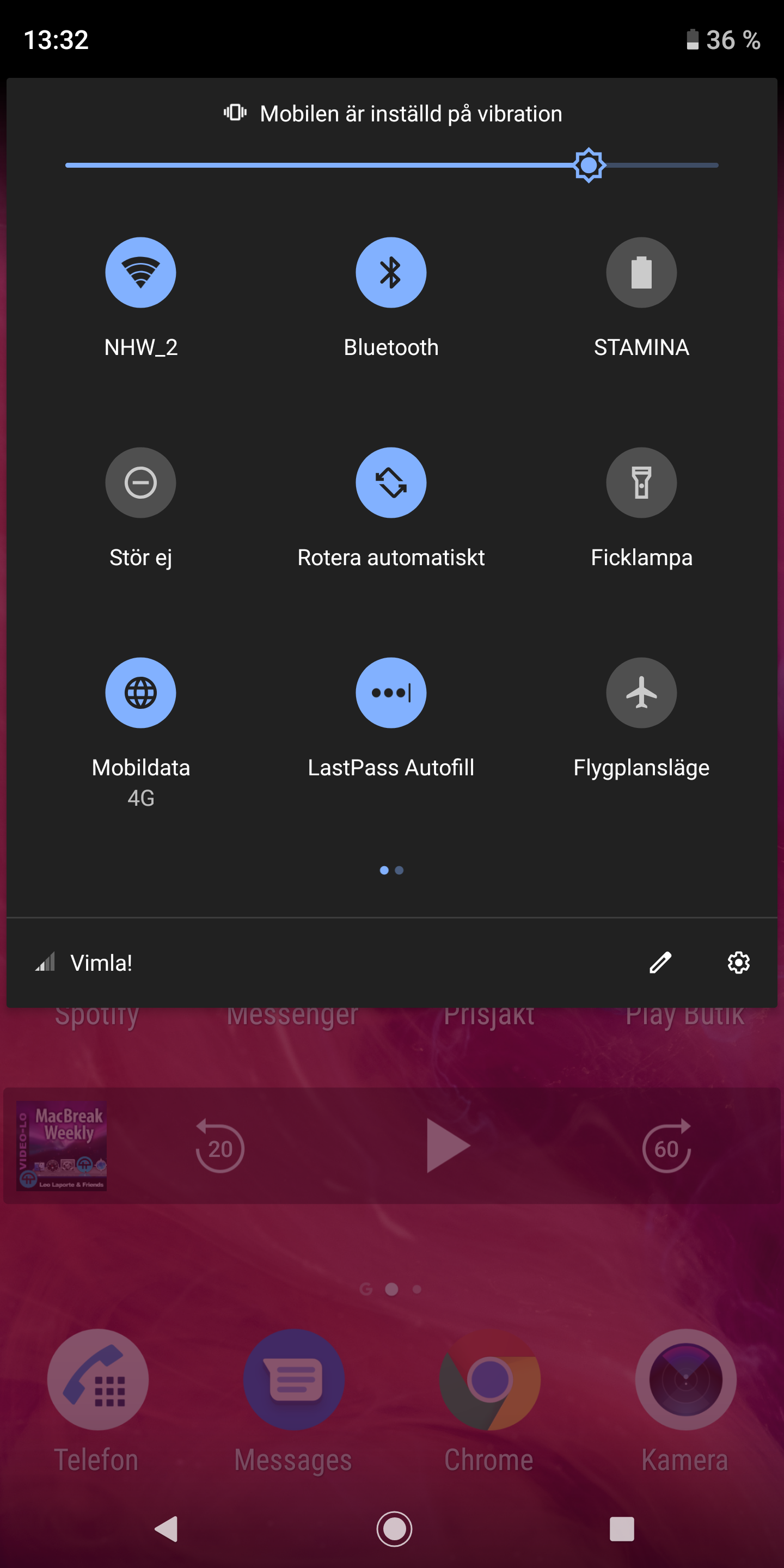Open system settings via gear icon
Viewport: 784px width, 1568px height.
[738, 963]
